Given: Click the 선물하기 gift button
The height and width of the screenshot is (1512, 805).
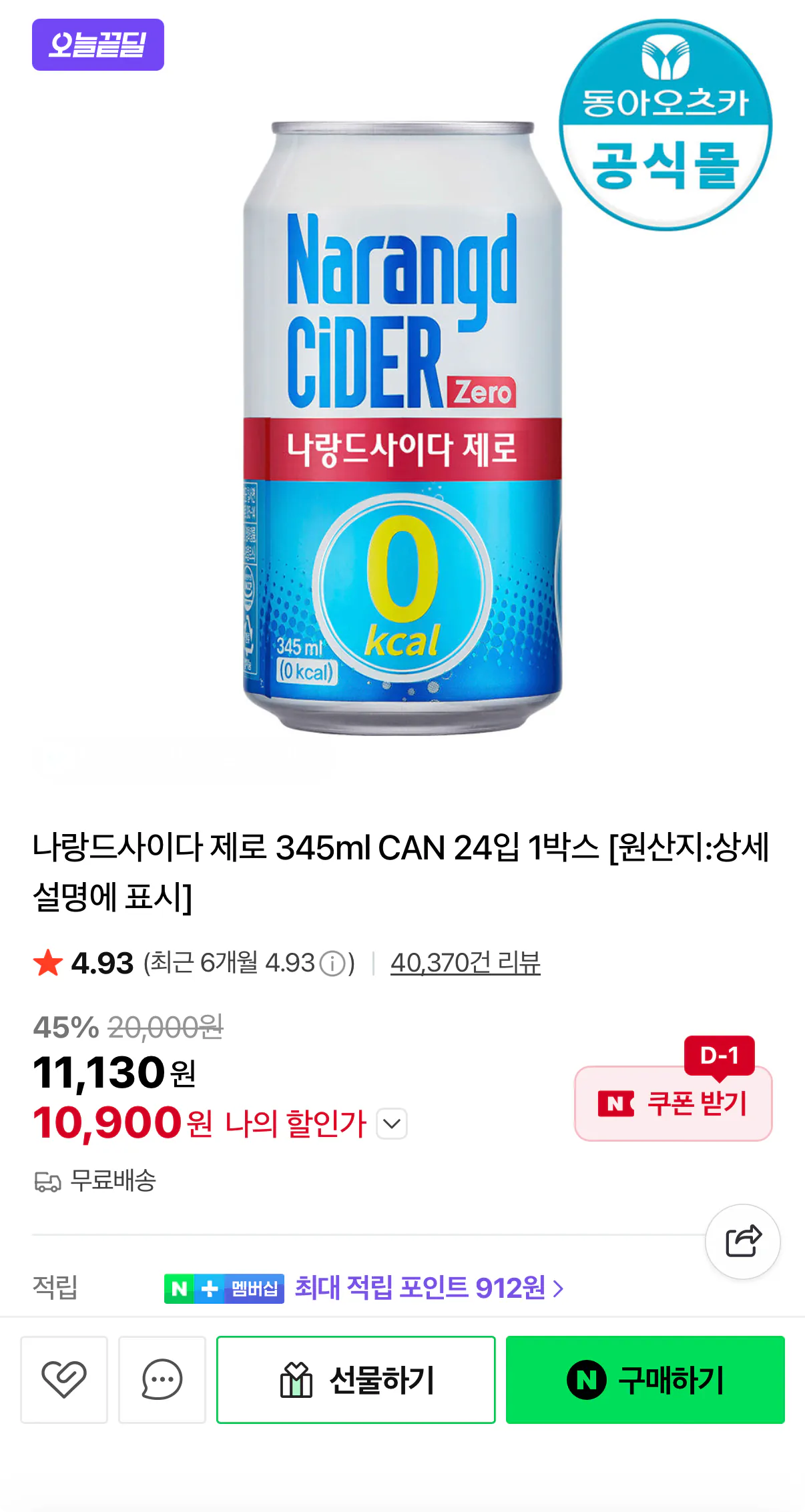Looking at the screenshot, I should click(355, 1378).
